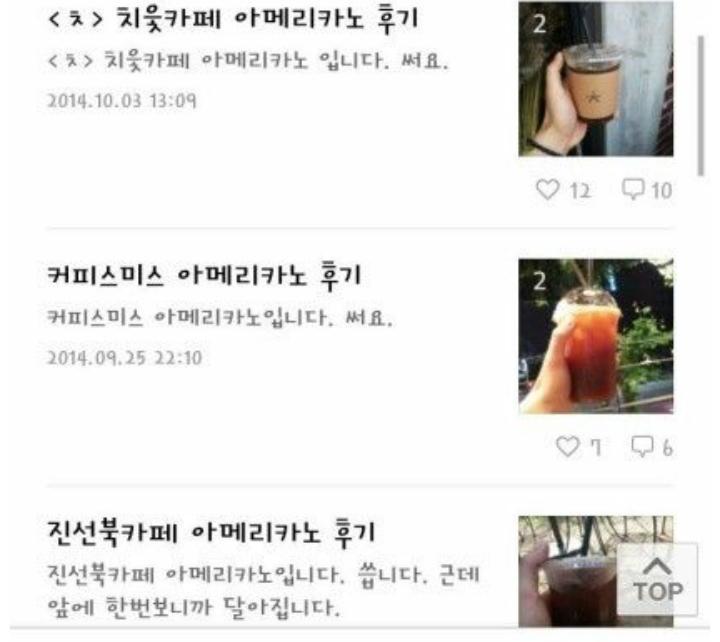720x642 pixels.
Task: View the 치읓카페 post photo thumbnail
Action: pos(596,79)
